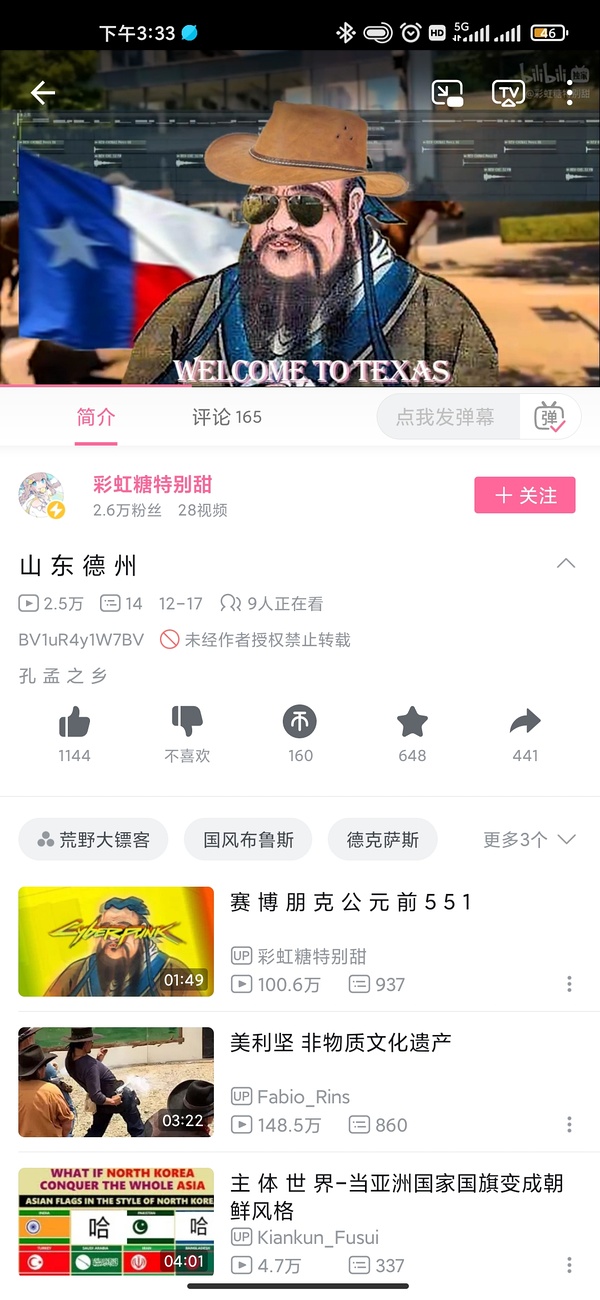The height and width of the screenshot is (1300, 600).
Task: Enable picture-in-picture mini player
Action: (x=447, y=94)
